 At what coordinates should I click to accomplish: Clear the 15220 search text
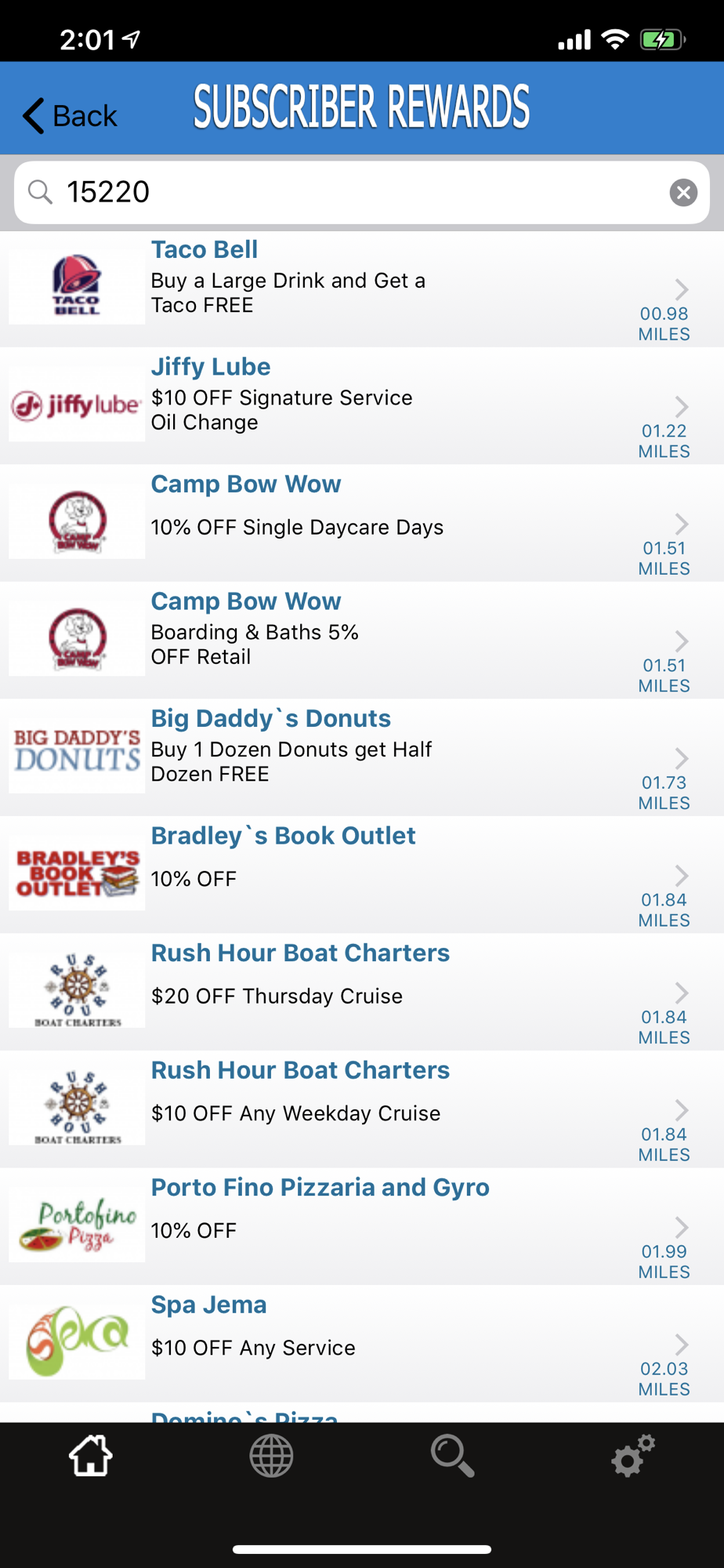pos(683,192)
